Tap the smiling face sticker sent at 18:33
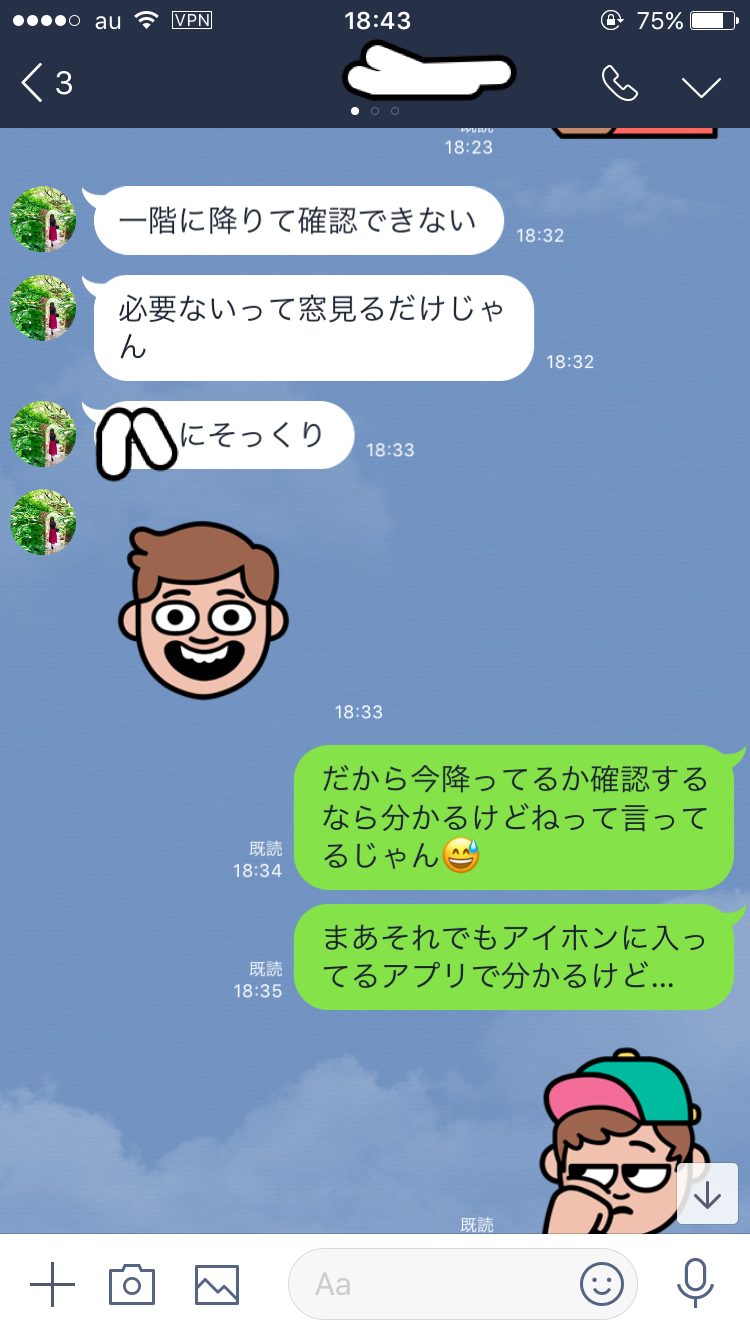 (x=203, y=603)
